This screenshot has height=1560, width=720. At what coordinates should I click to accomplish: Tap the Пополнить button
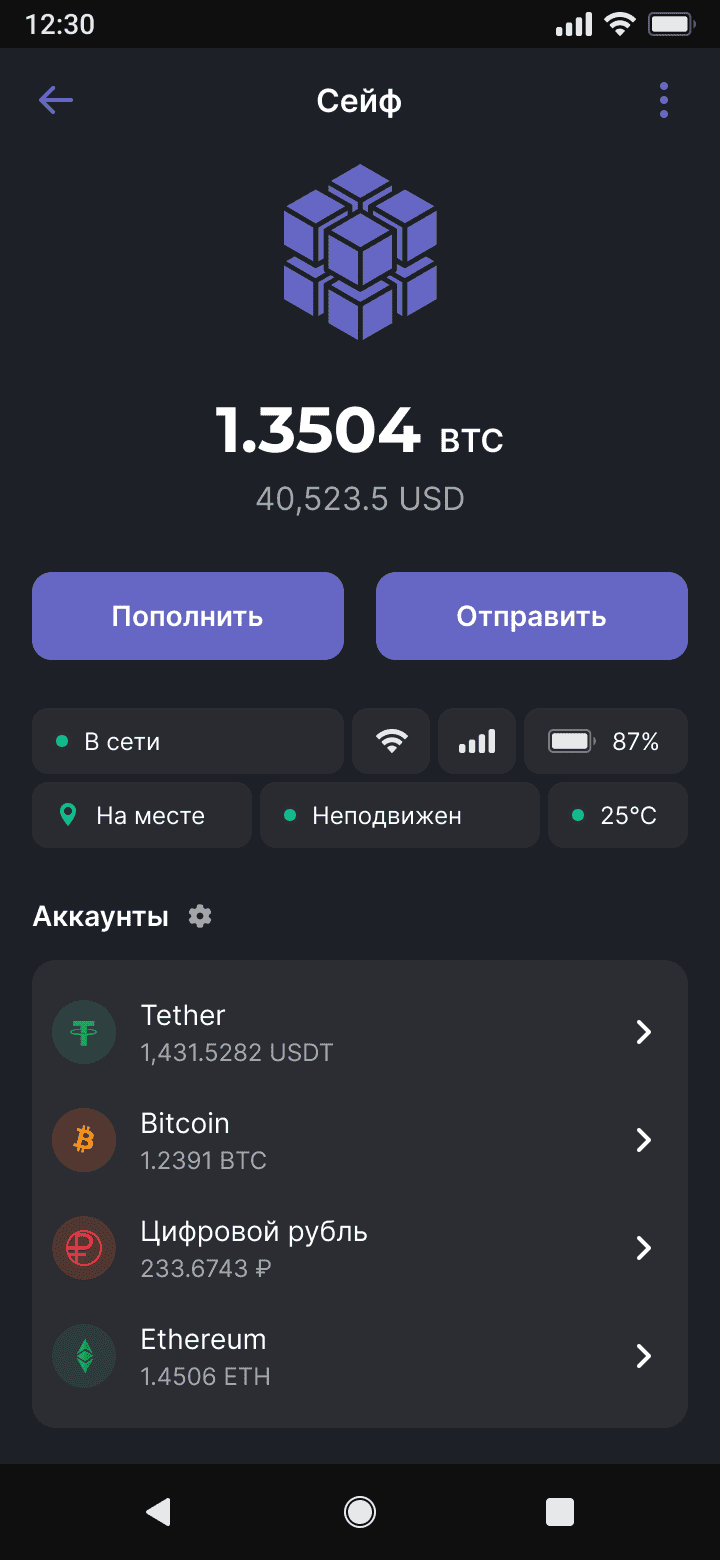point(188,616)
